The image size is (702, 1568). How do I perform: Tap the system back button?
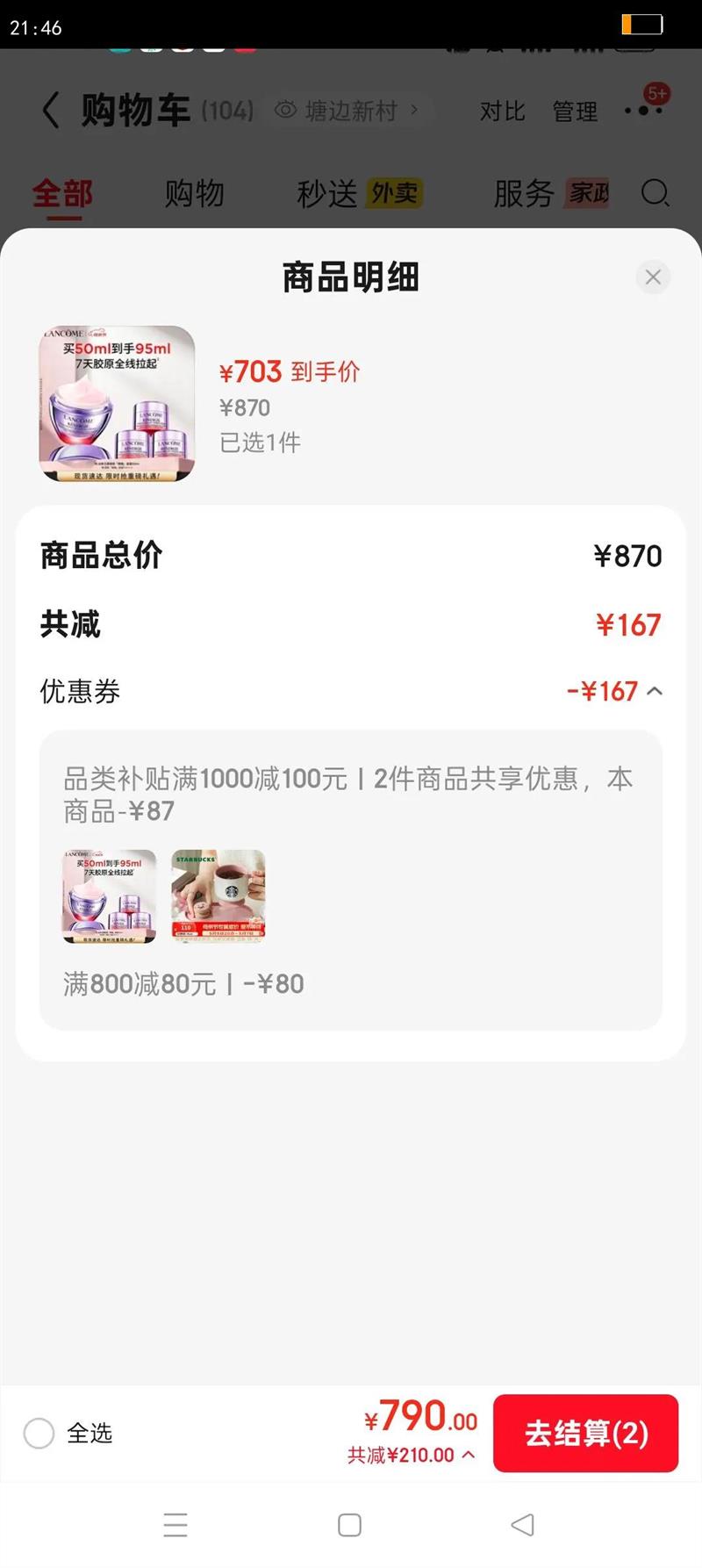coord(522,1525)
